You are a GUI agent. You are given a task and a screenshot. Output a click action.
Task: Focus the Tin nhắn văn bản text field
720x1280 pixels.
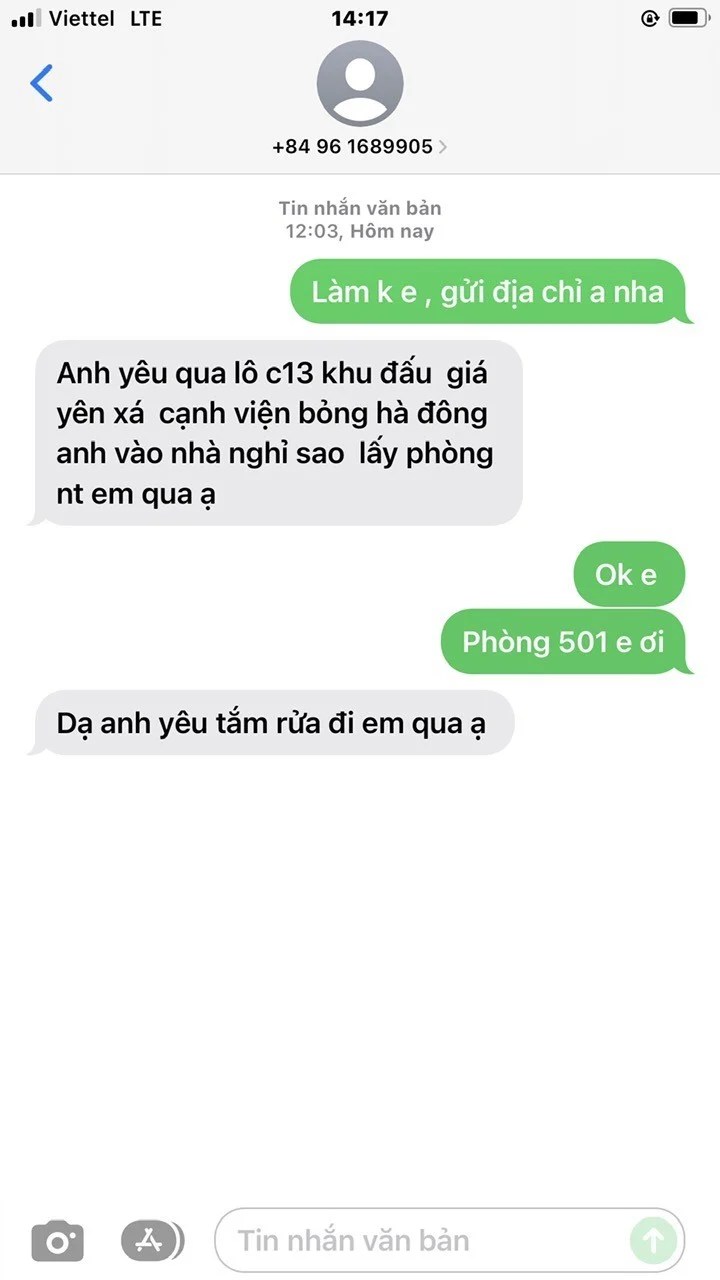pos(420,1241)
